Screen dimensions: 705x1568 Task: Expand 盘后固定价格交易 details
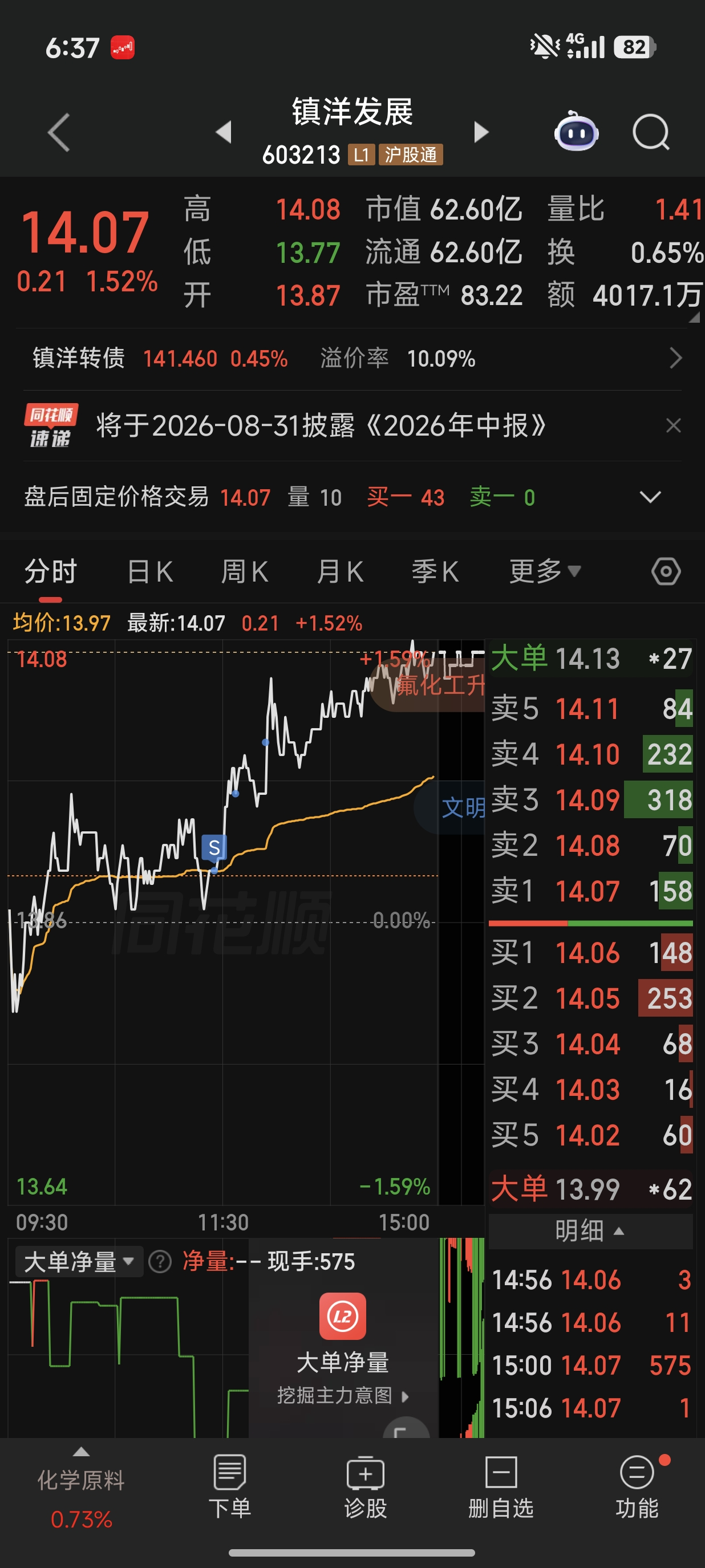(650, 497)
